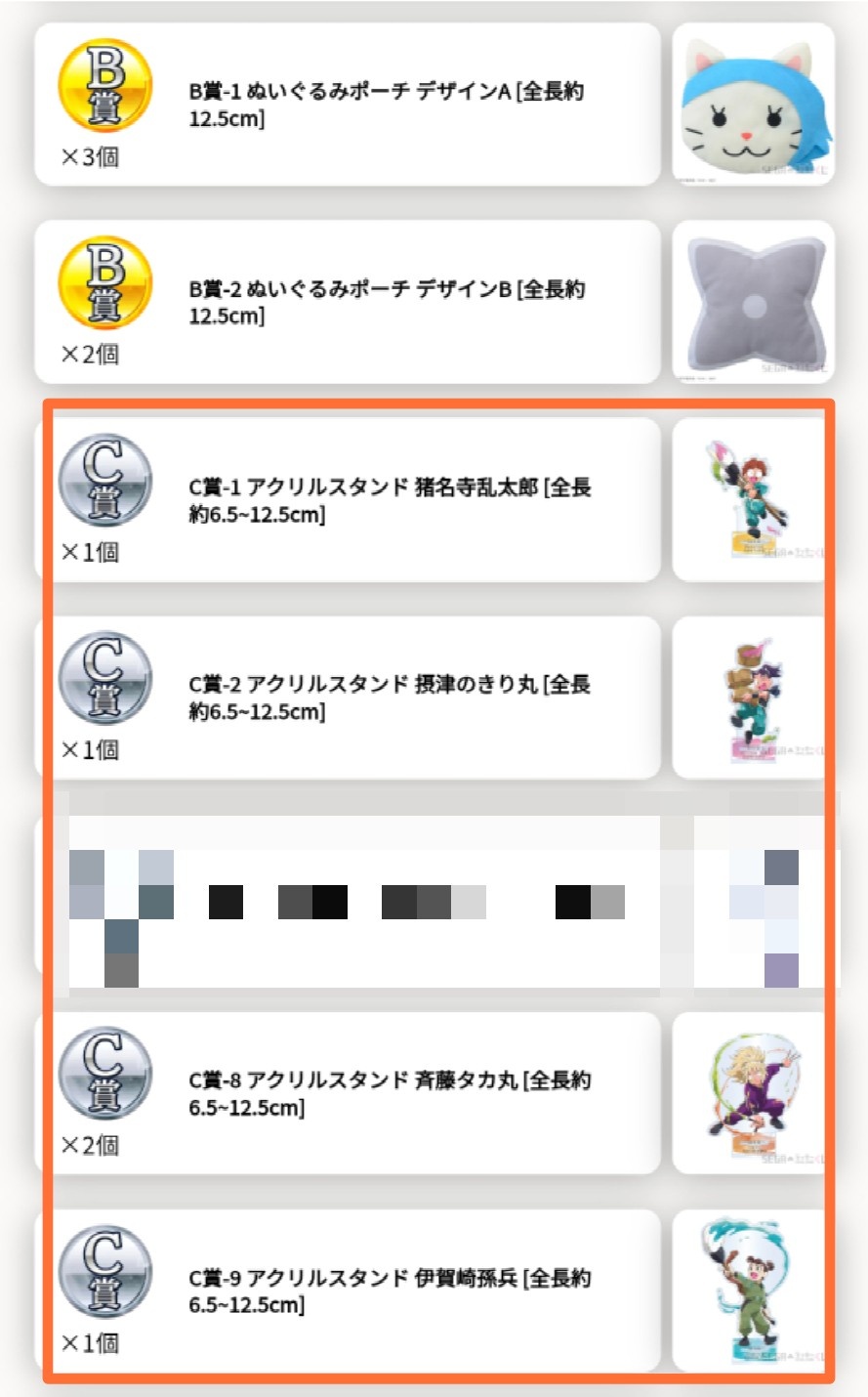Open the C賞-2 摂津のきり丸 acrylic stand image
The width and height of the screenshot is (868, 1397).
pyautogui.click(x=751, y=698)
